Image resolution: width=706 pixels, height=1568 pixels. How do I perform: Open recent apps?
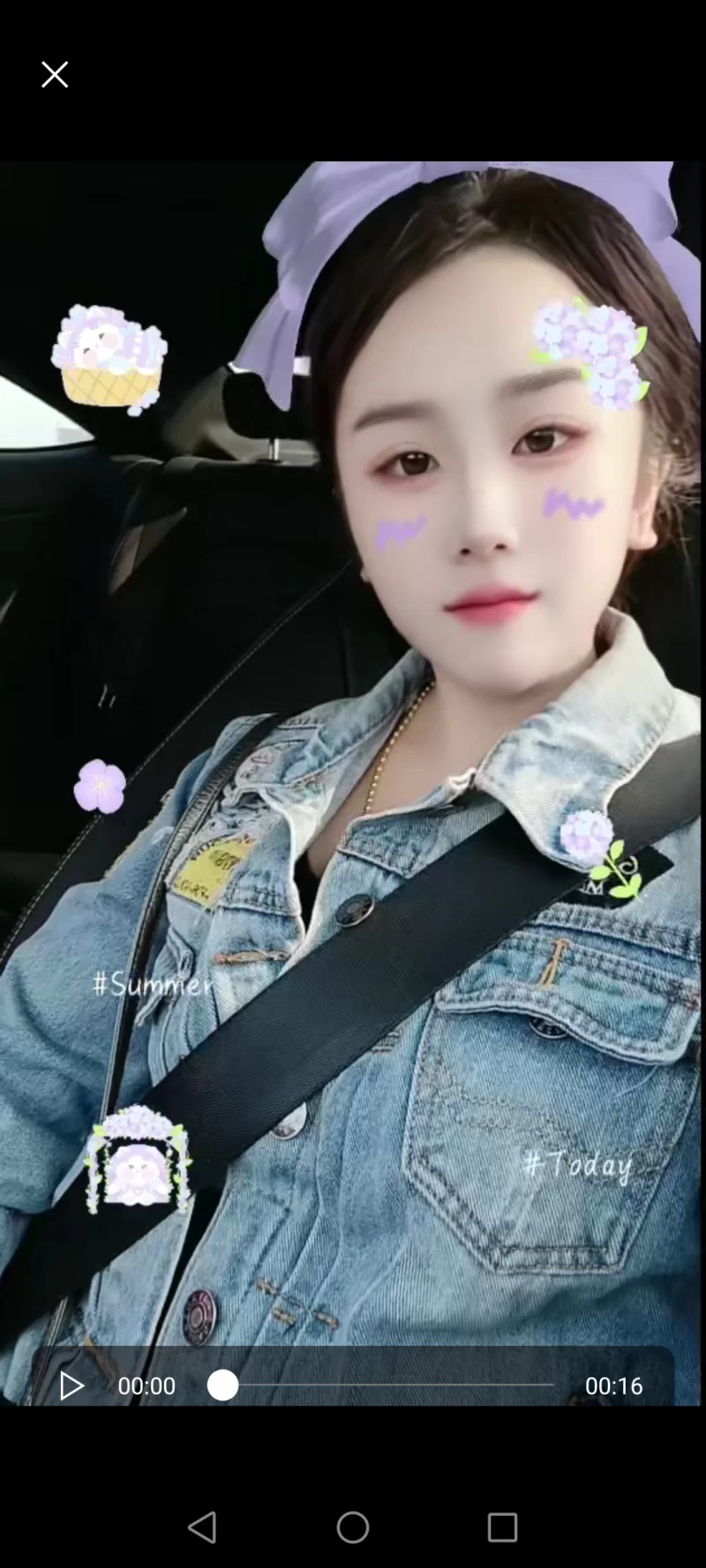[x=502, y=1527]
